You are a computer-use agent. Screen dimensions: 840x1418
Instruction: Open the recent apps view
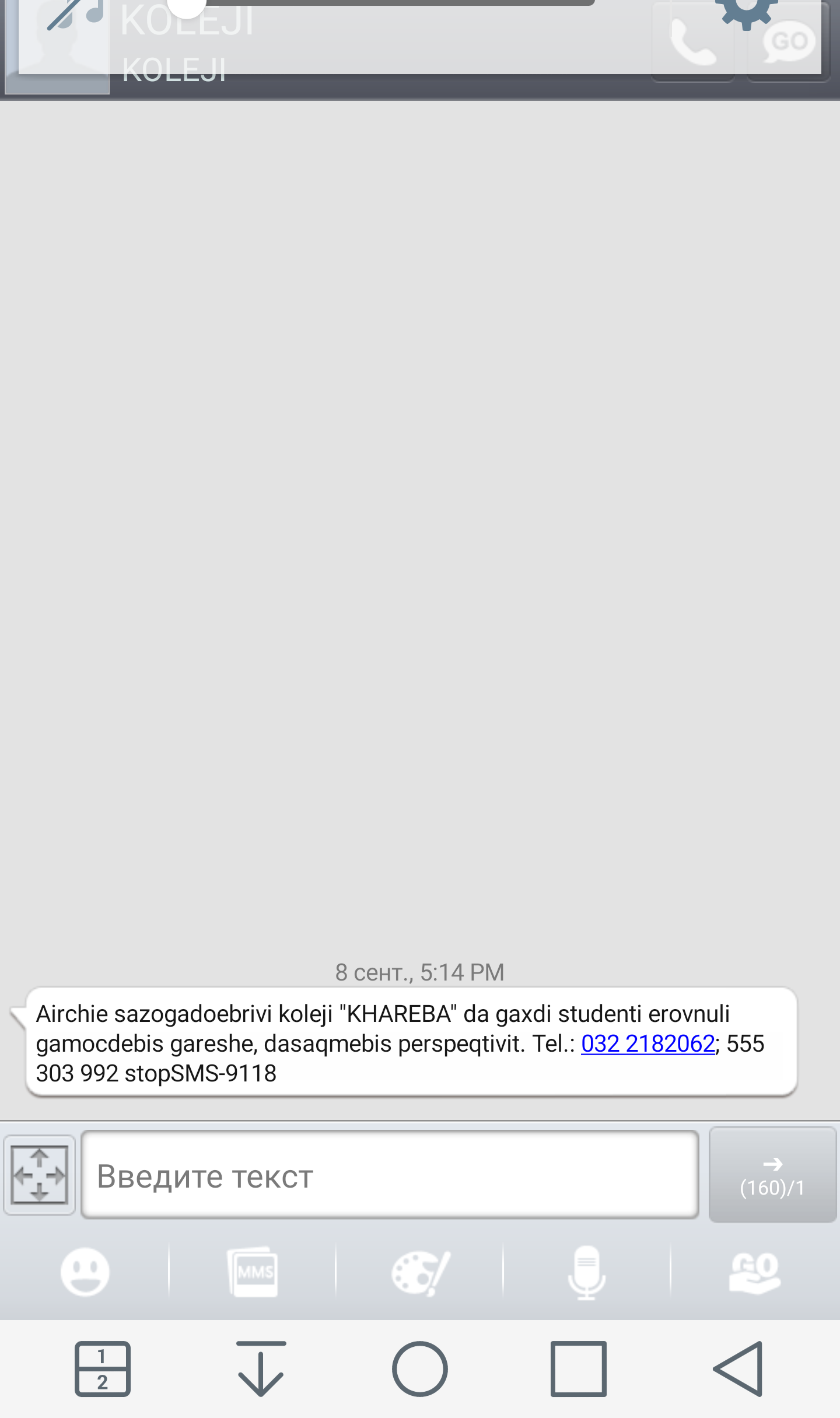(579, 1368)
